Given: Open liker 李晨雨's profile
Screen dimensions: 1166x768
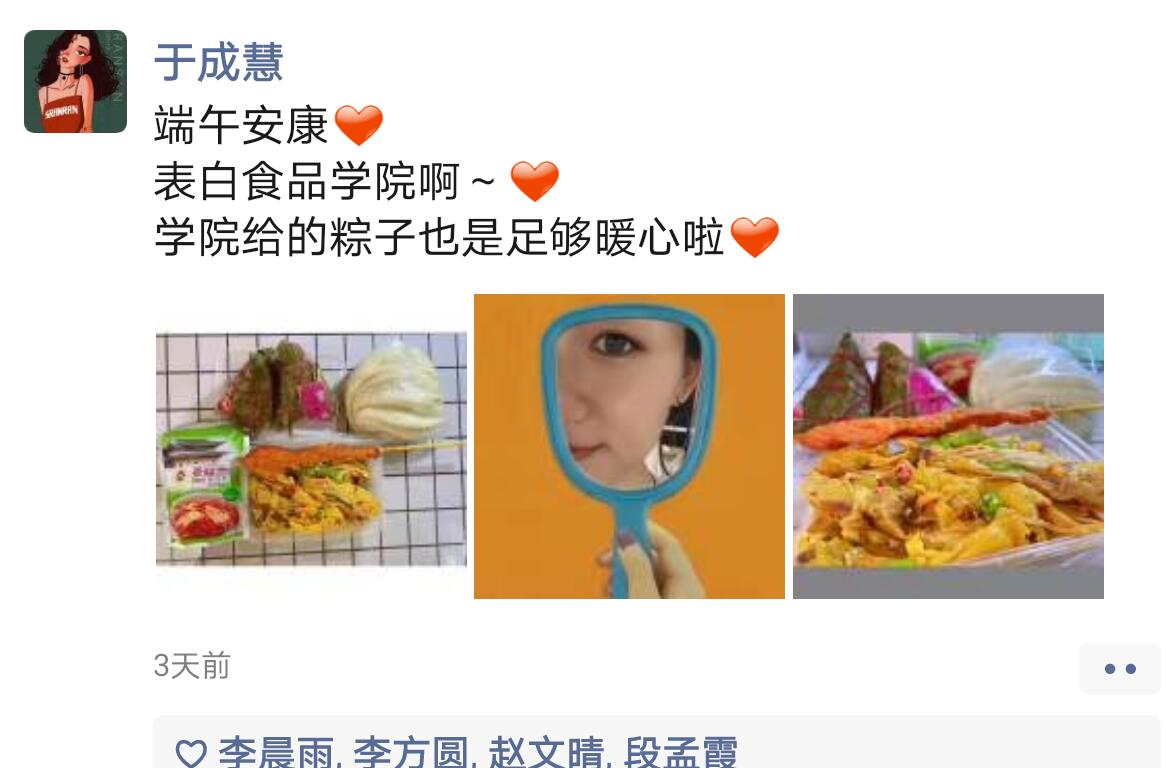Looking at the screenshot, I should tap(275, 753).
